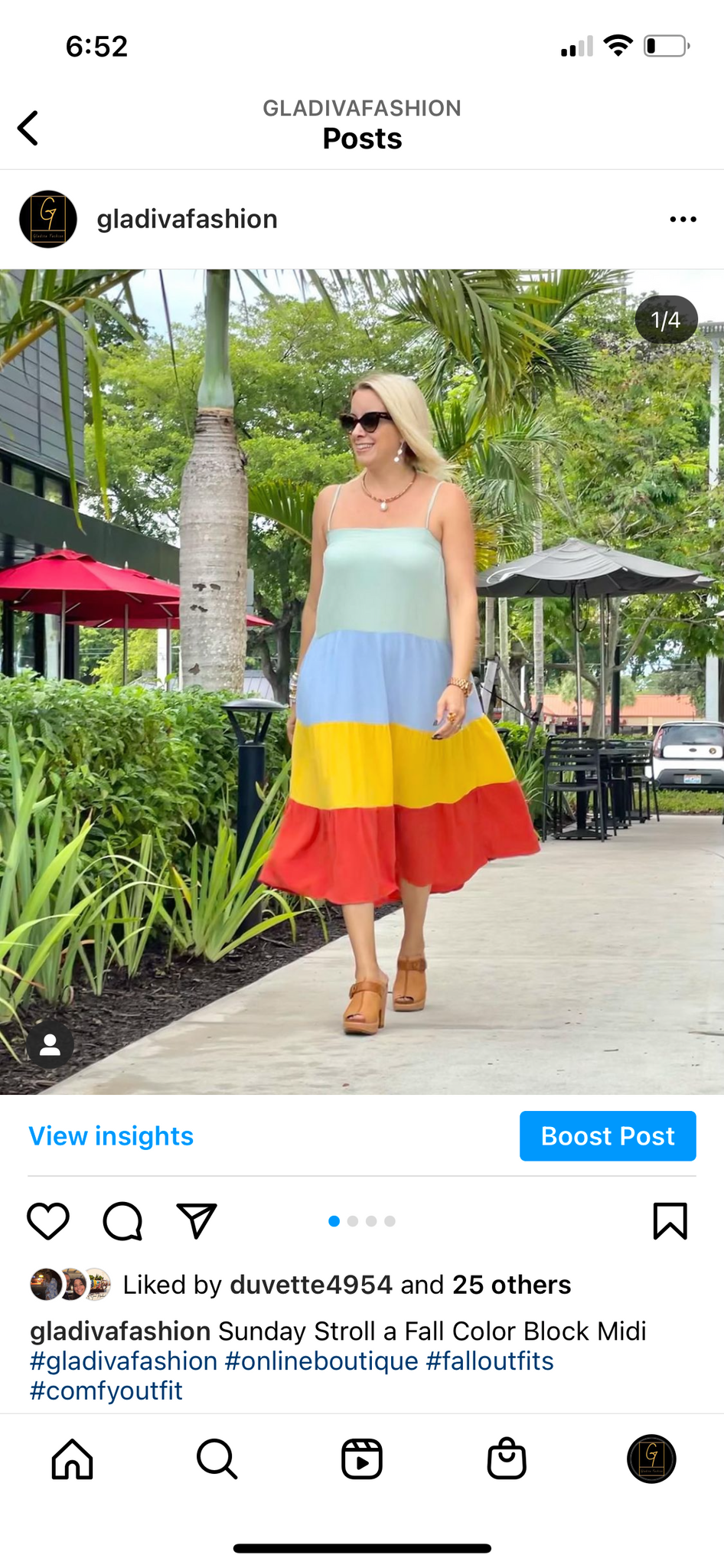Open gladivafashion profile from post header
This screenshot has width=724, height=1568.
point(187,219)
